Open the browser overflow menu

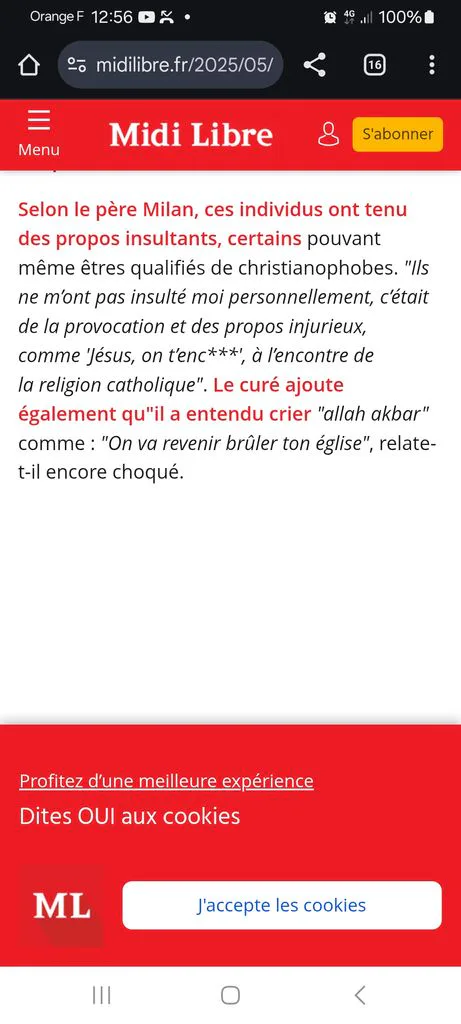(x=431, y=65)
